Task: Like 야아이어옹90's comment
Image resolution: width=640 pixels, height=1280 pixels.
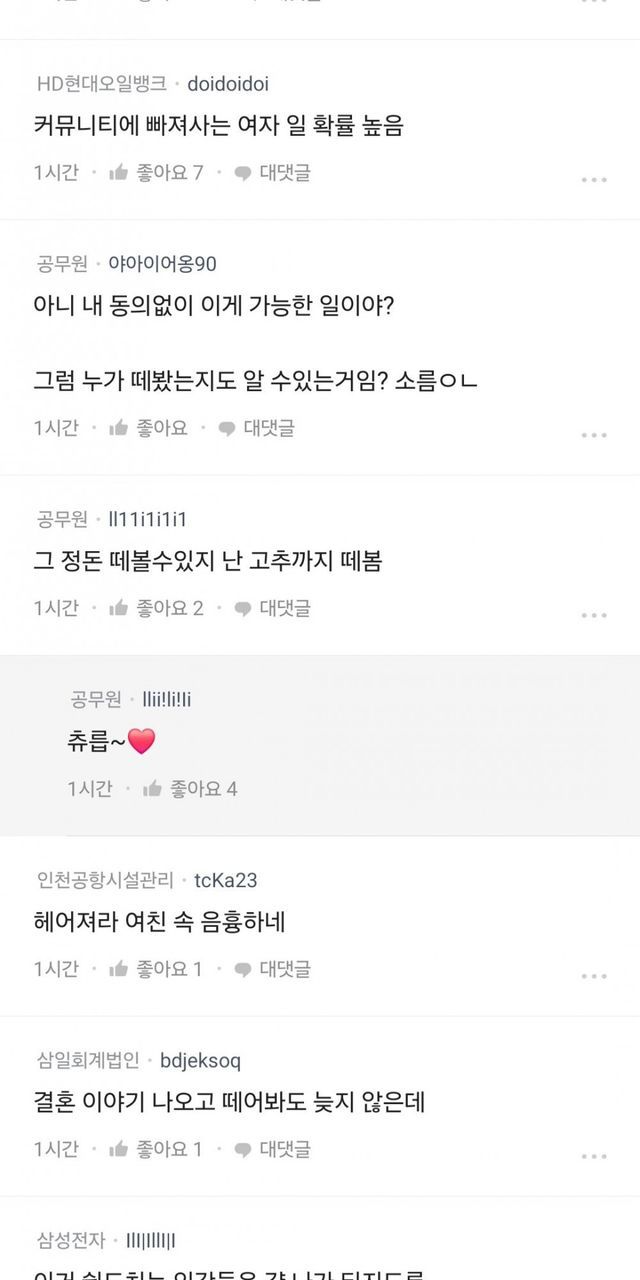Action: point(148,428)
